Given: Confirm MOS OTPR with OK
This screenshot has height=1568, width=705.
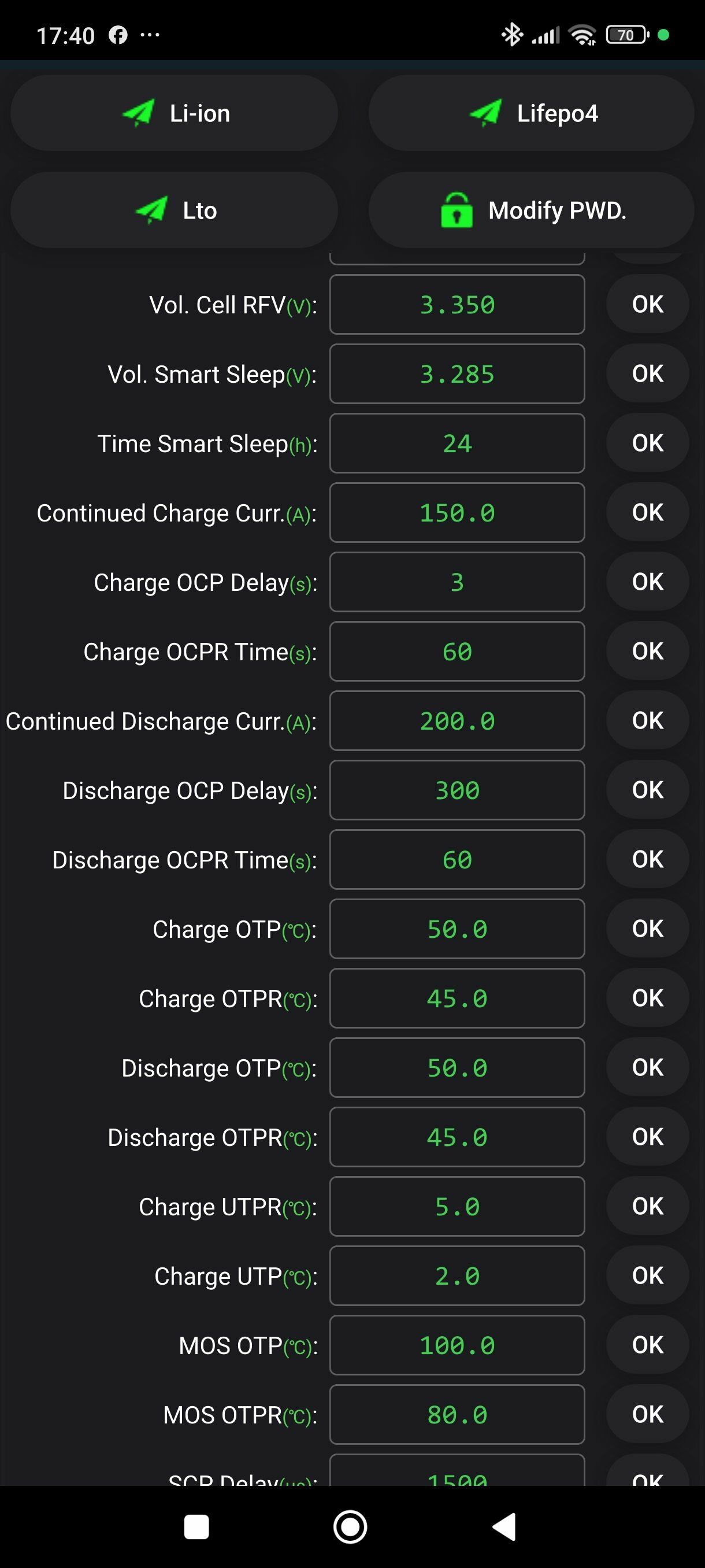Looking at the screenshot, I should 647,1414.
